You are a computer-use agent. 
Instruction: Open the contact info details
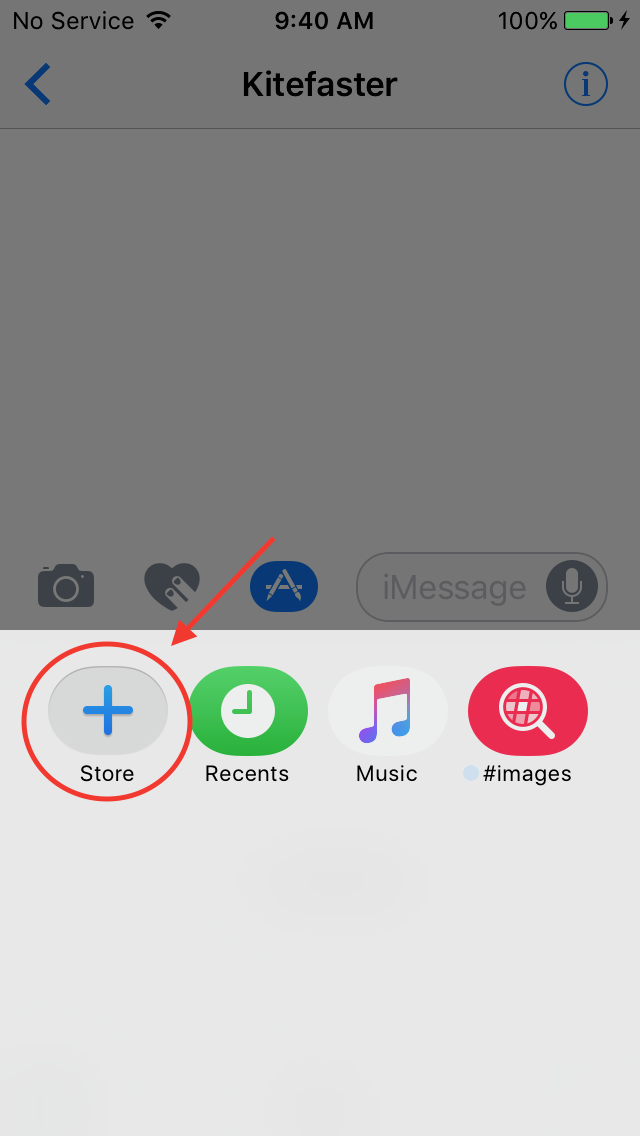click(x=585, y=85)
